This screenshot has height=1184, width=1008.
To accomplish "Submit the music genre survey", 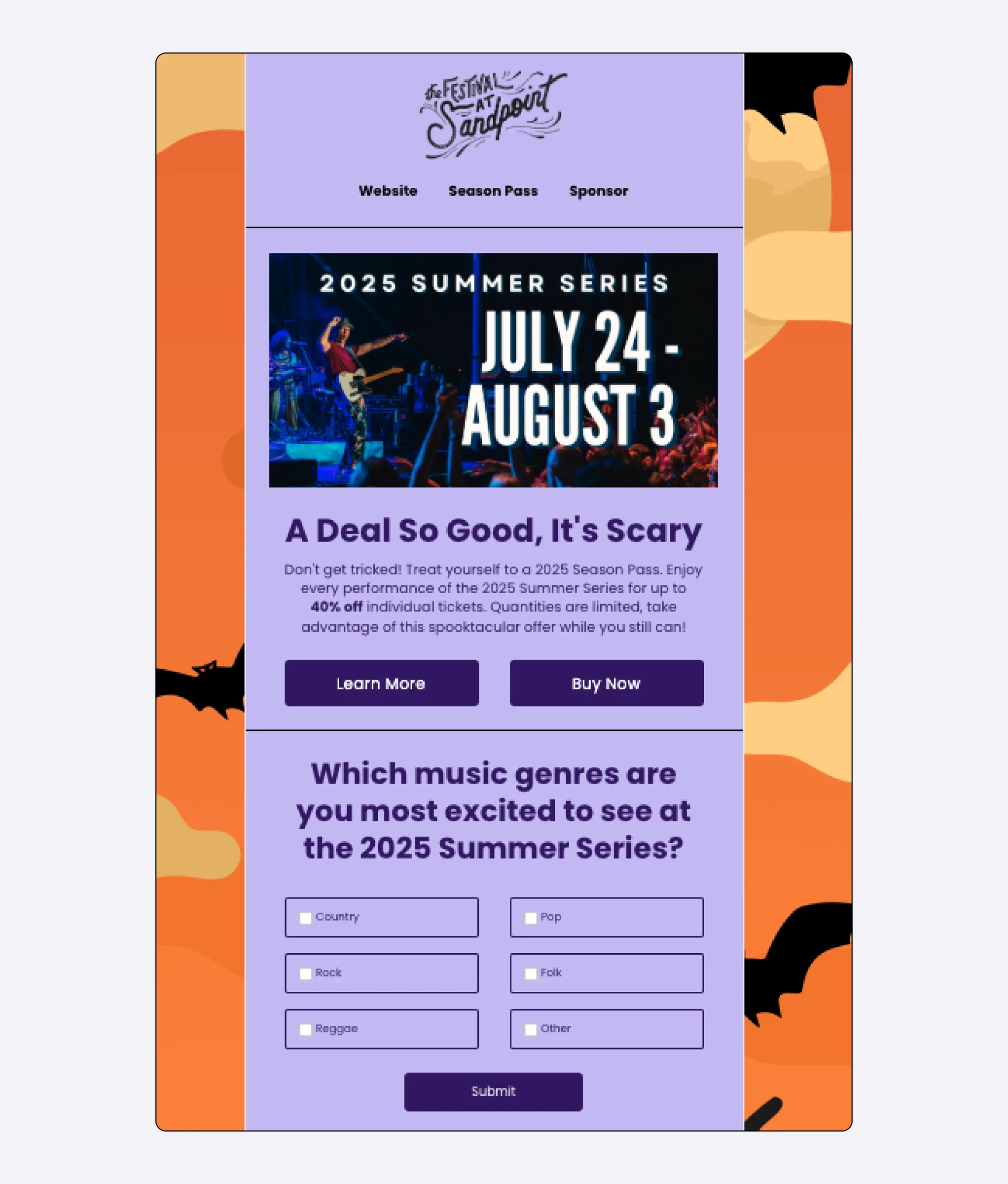I will click(x=493, y=1092).
